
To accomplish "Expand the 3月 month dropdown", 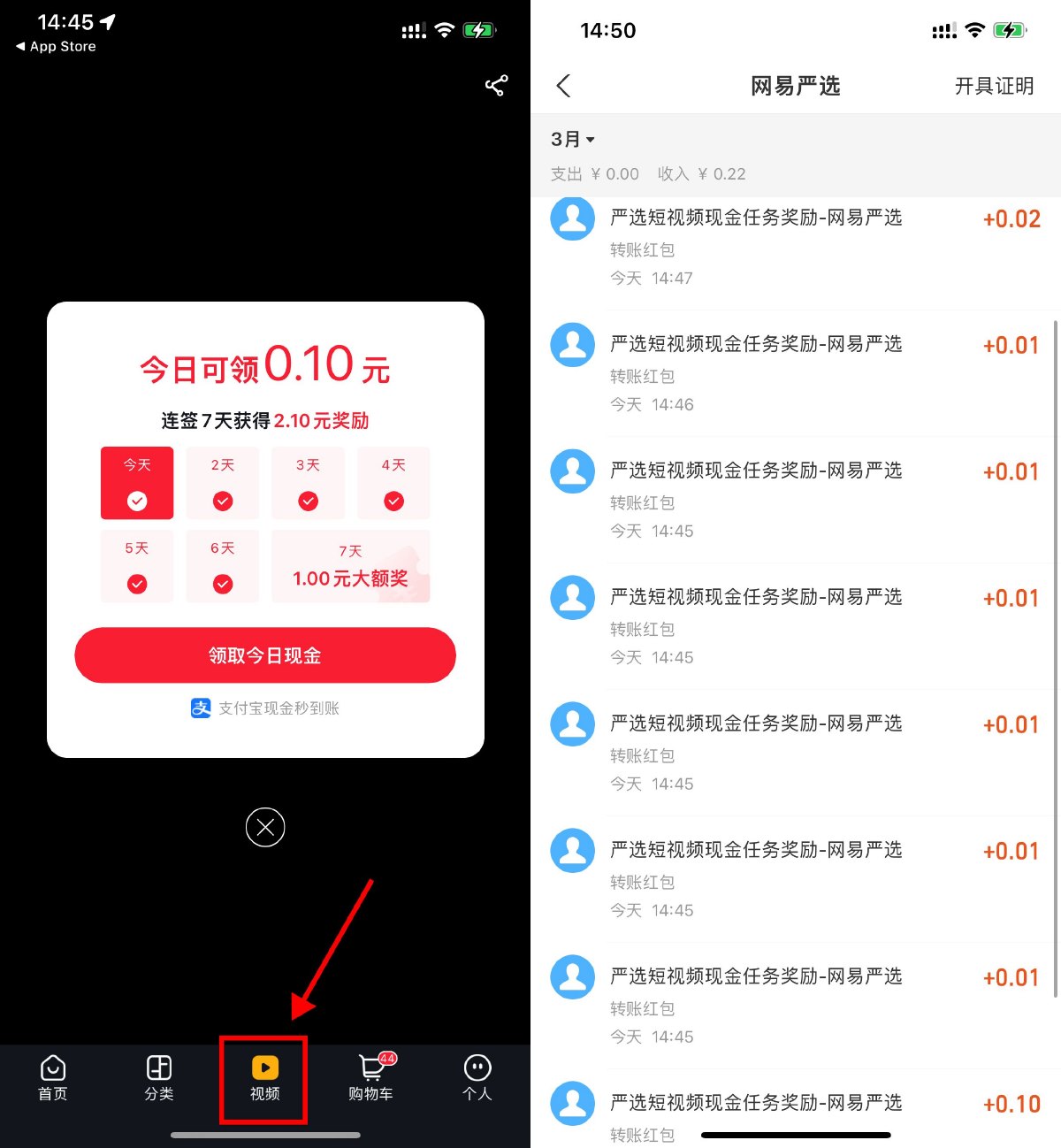I will click(x=573, y=140).
